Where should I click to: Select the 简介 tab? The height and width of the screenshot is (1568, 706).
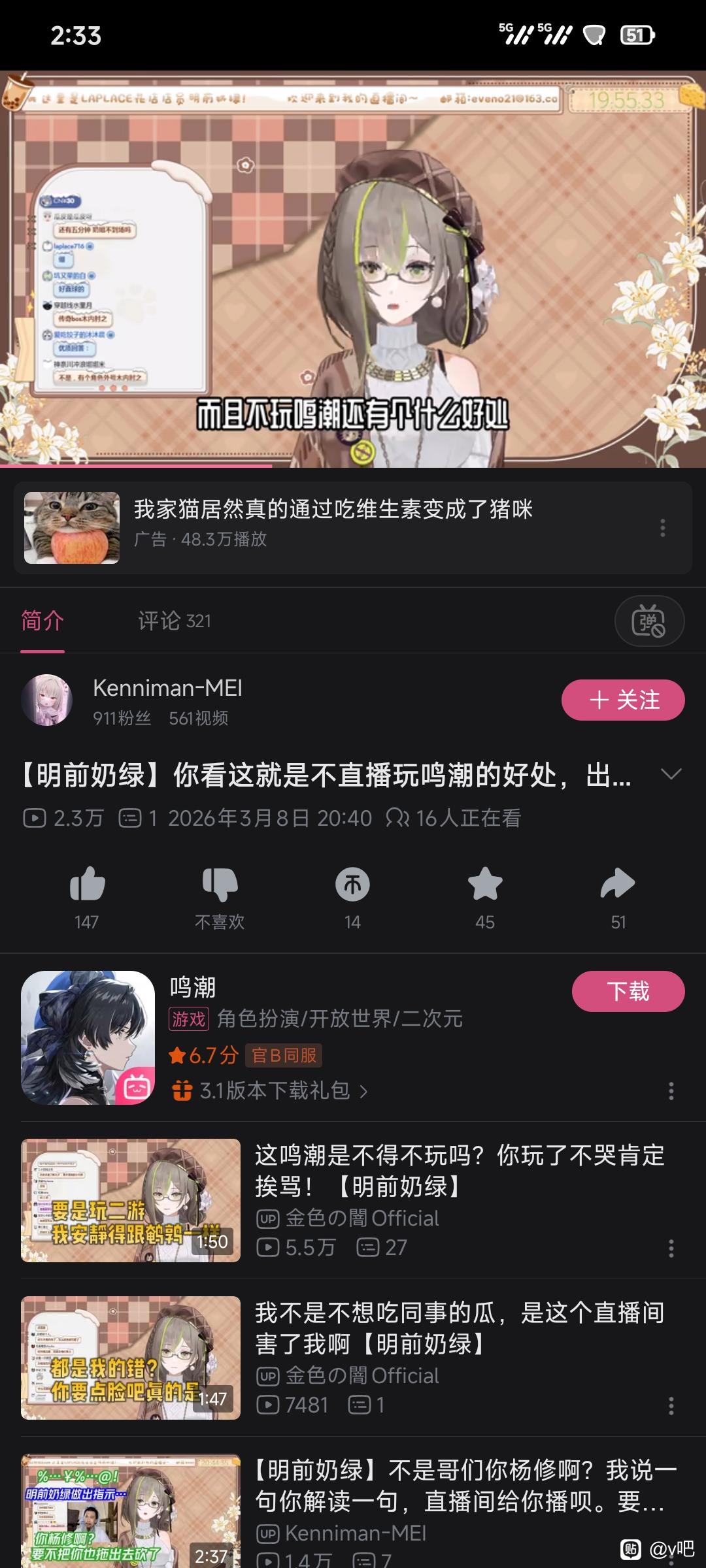42,621
